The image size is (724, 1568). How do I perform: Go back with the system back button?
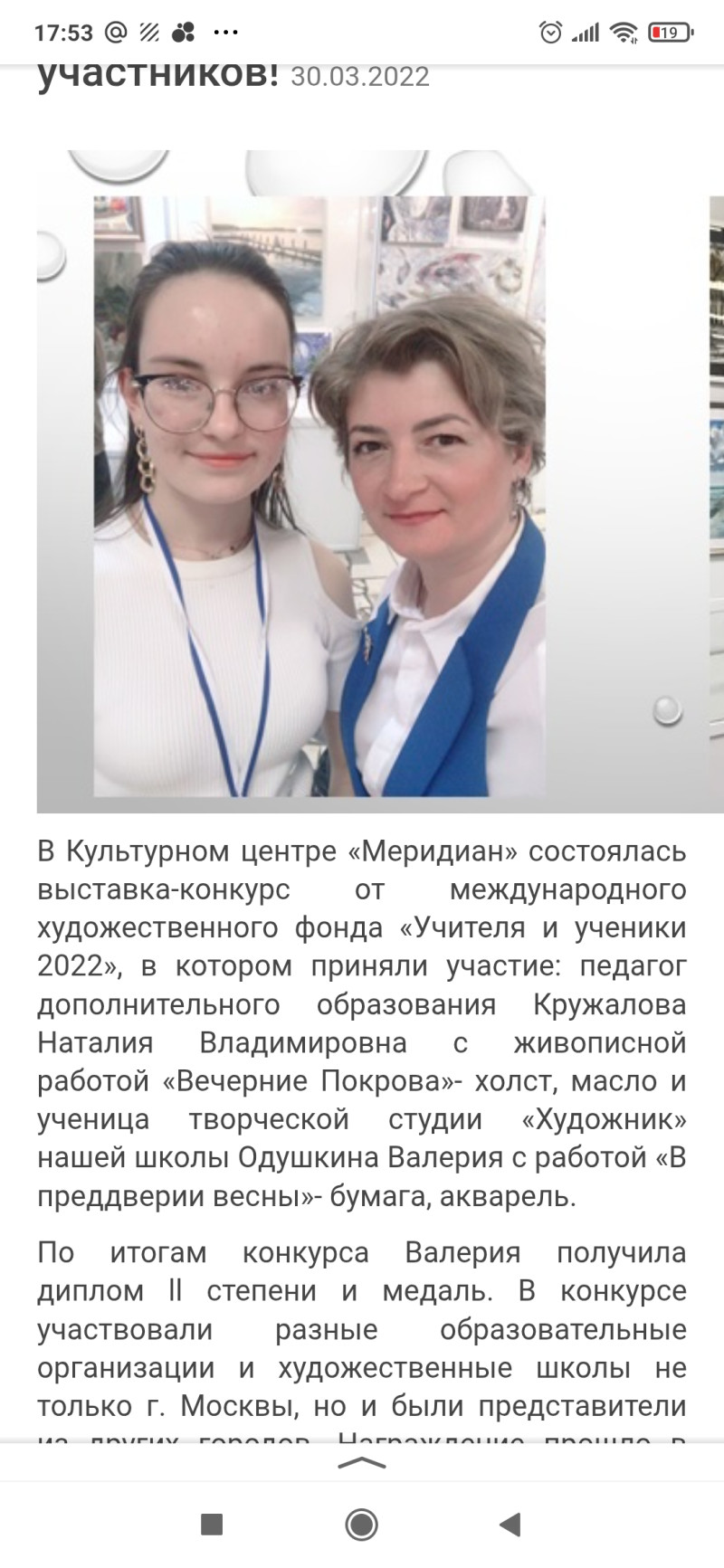tap(510, 1525)
